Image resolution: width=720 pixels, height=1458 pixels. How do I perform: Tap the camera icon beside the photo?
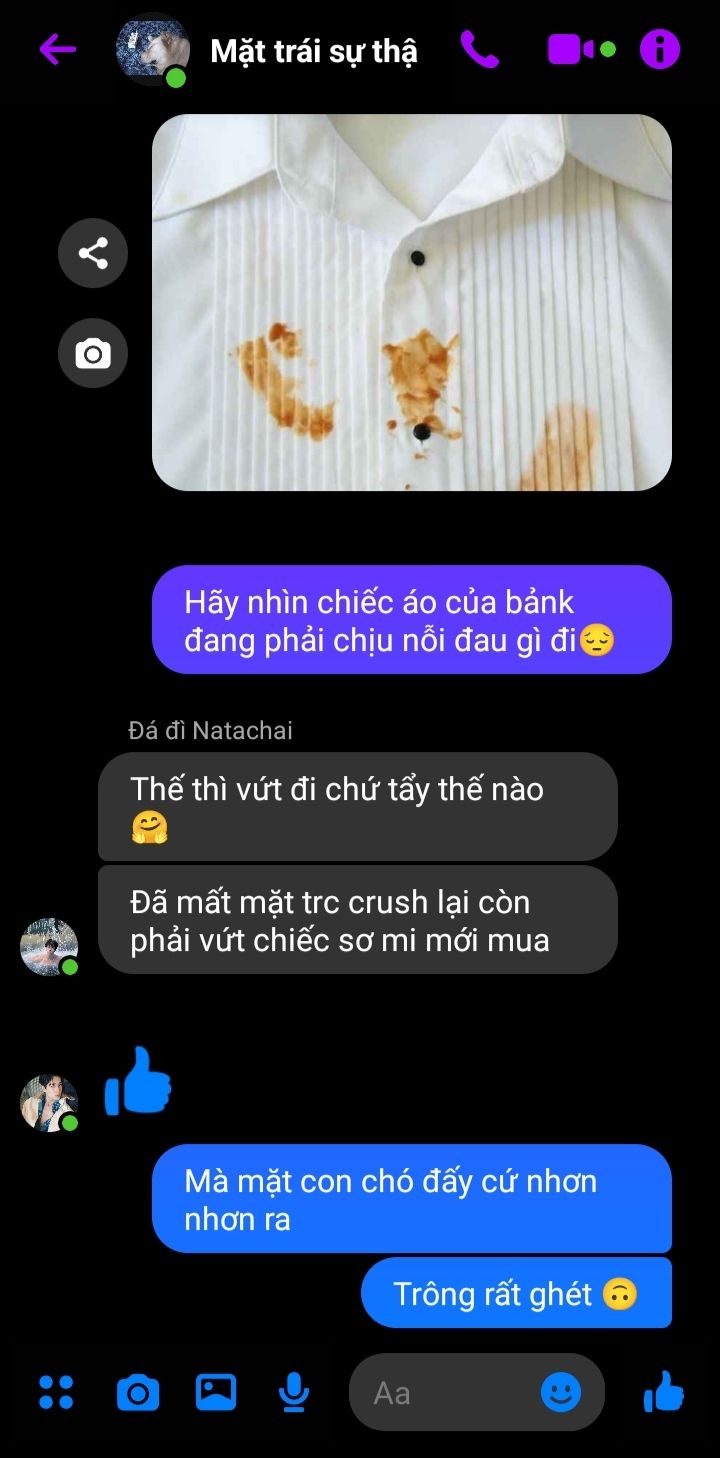pyautogui.click(x=93, y=353)
